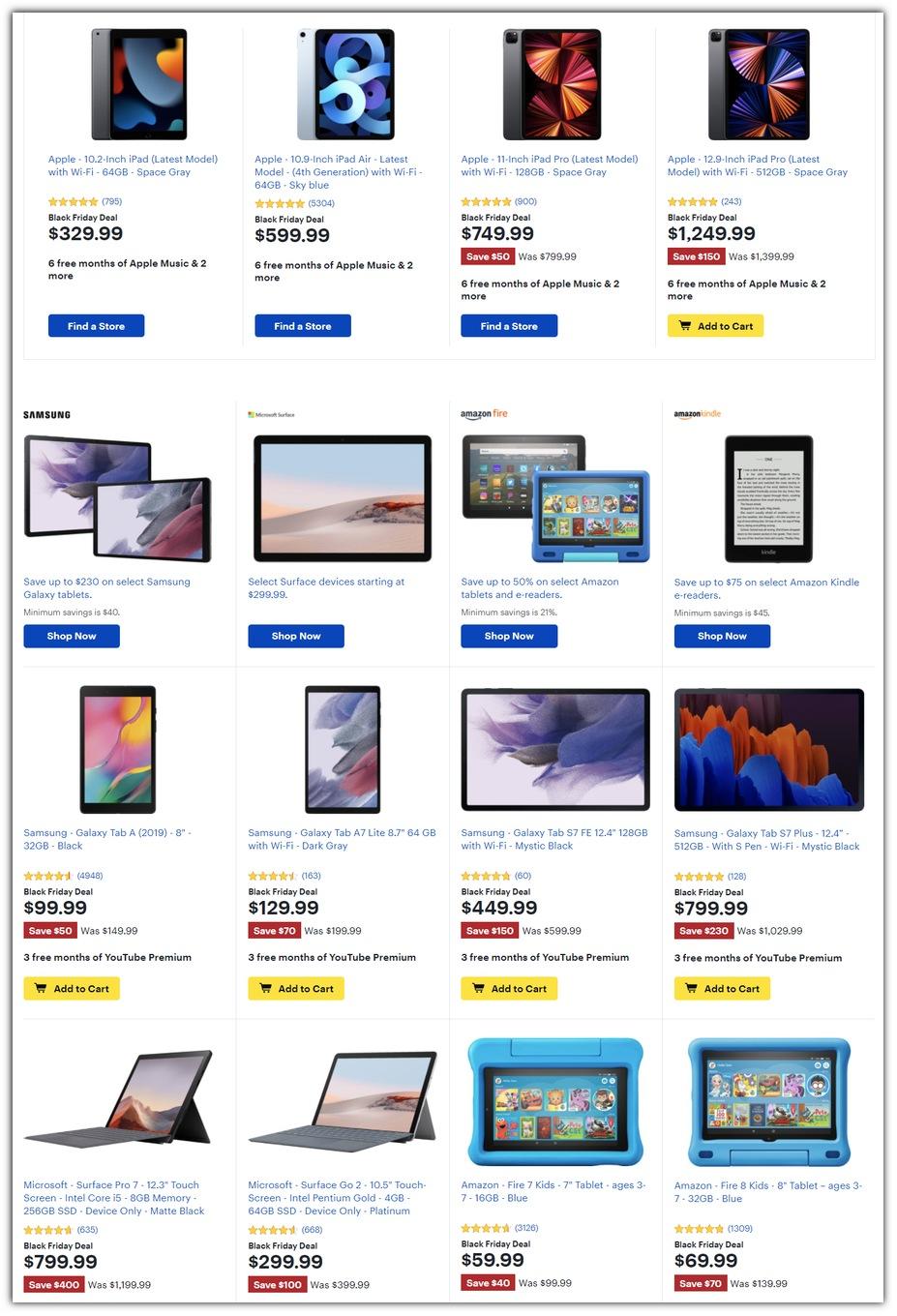
Task: Find a store for the iPad Air Sky Blue
Action: point(302,326)
